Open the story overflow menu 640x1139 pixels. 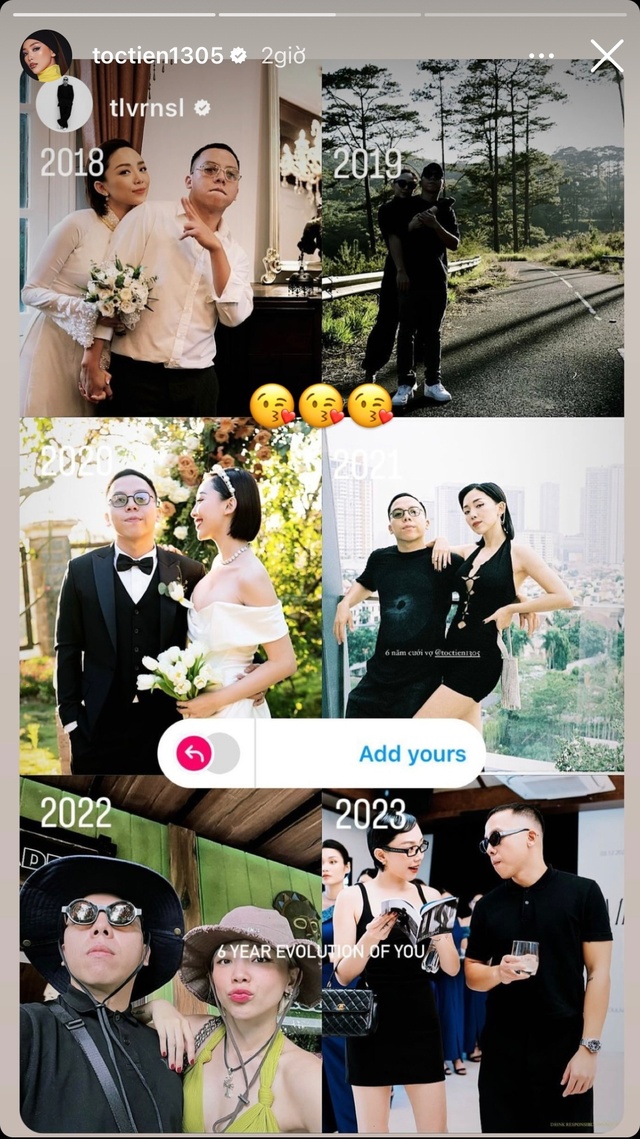click(541, 56)
